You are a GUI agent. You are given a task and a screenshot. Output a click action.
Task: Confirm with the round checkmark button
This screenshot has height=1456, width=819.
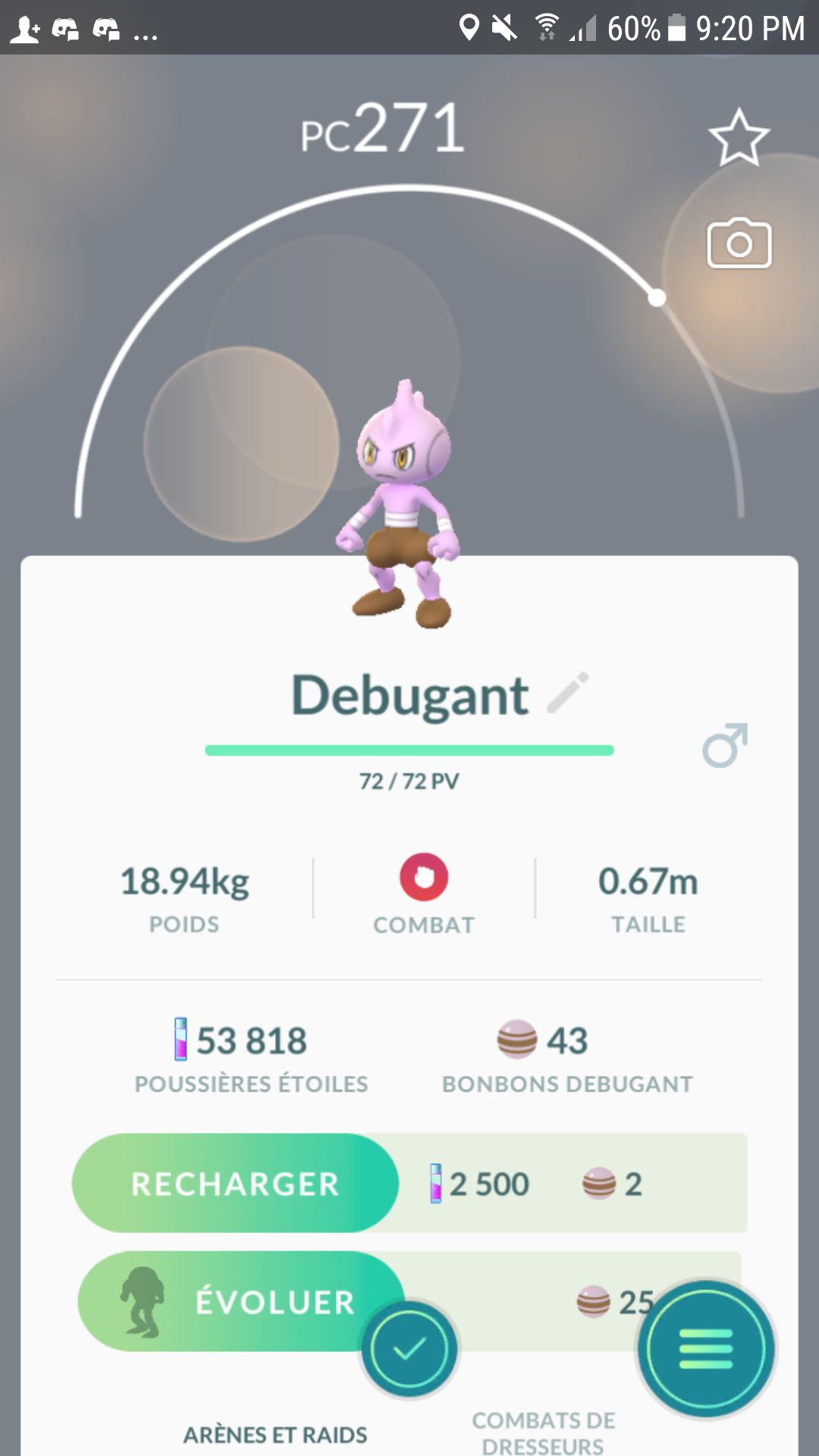point(409,1349)
